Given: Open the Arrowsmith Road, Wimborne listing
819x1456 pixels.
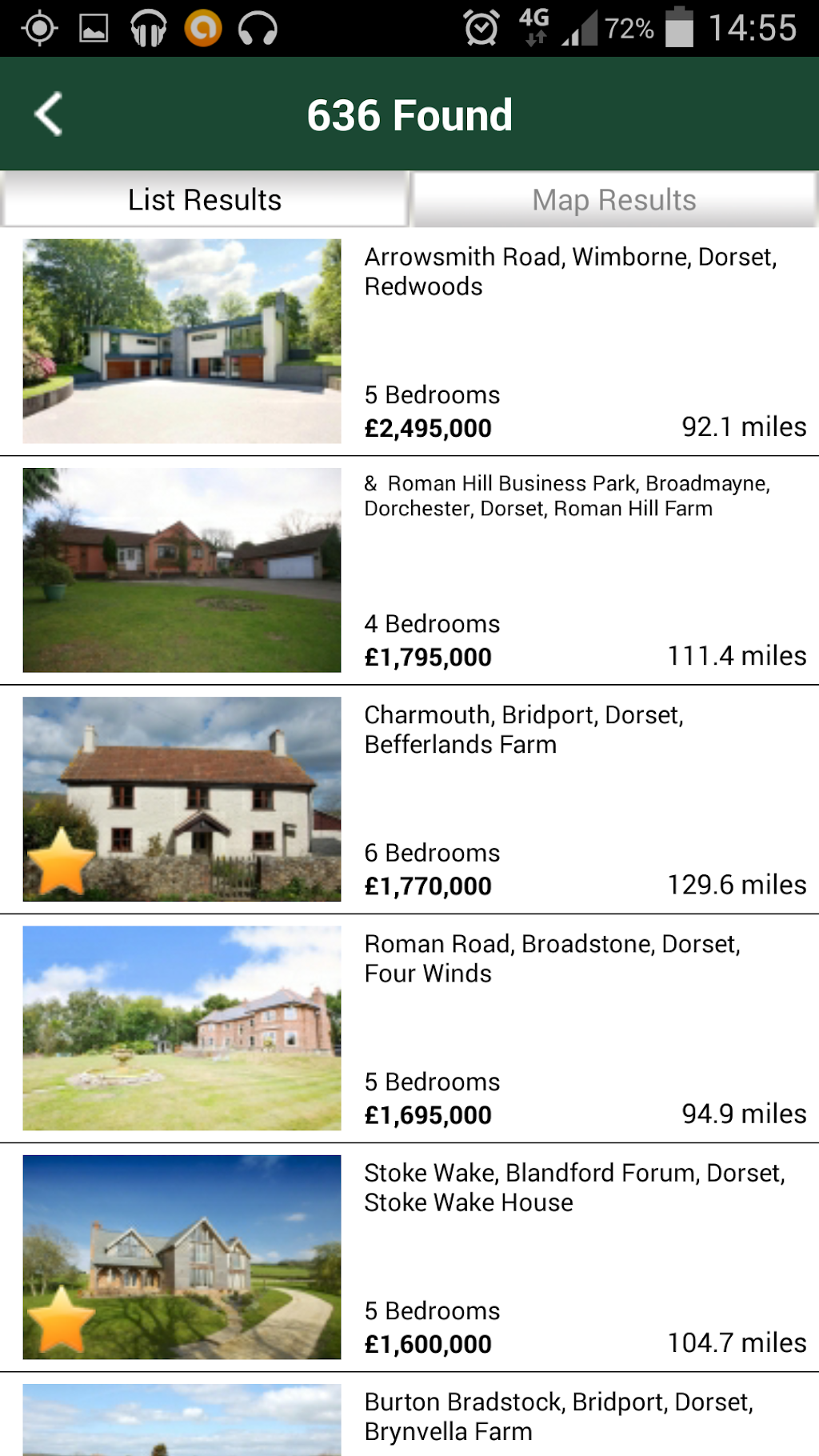Looking at the screenshot, I should [569, 271].
